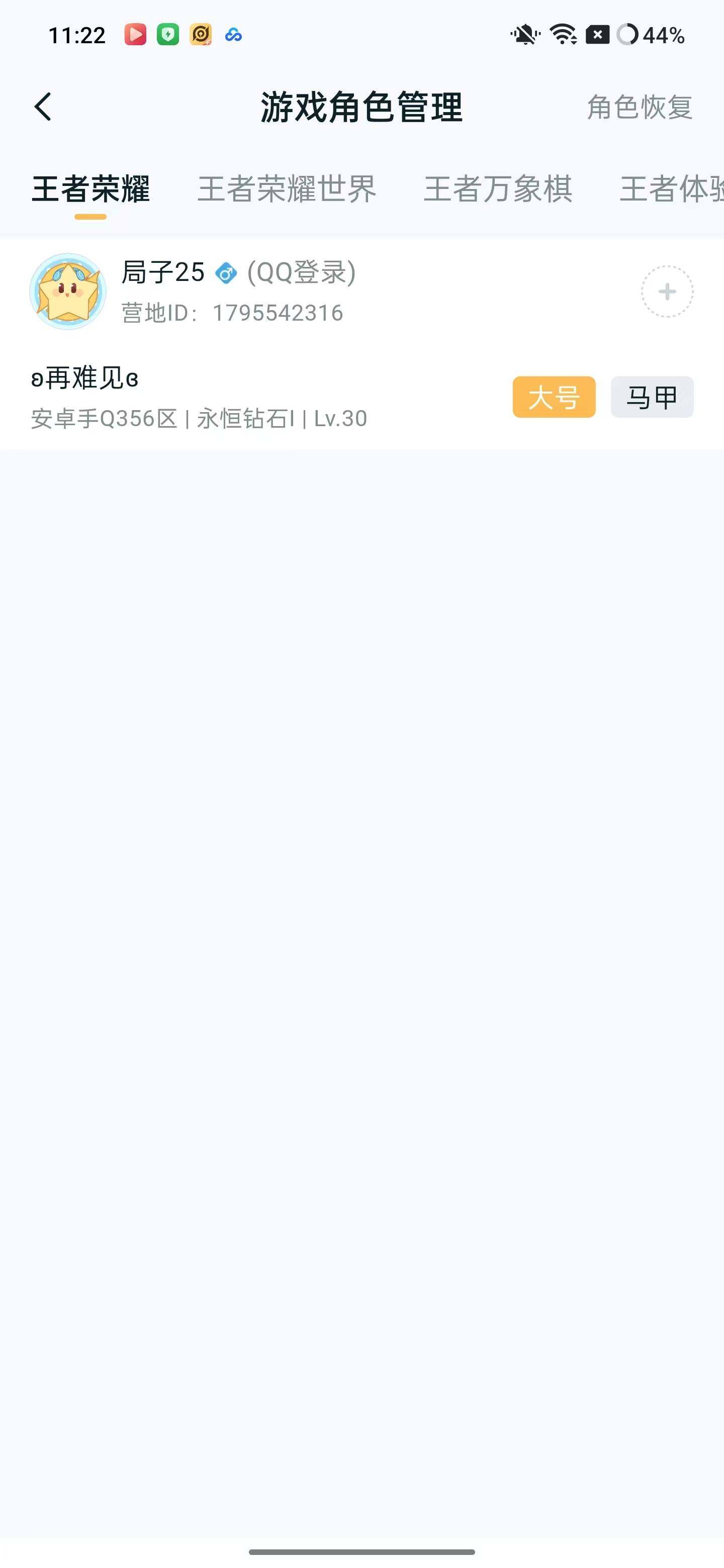Screen dimensions: 724x1568
Task: Set ɘ再难见ɞ role as 马甲
Action: coord(652,397)
